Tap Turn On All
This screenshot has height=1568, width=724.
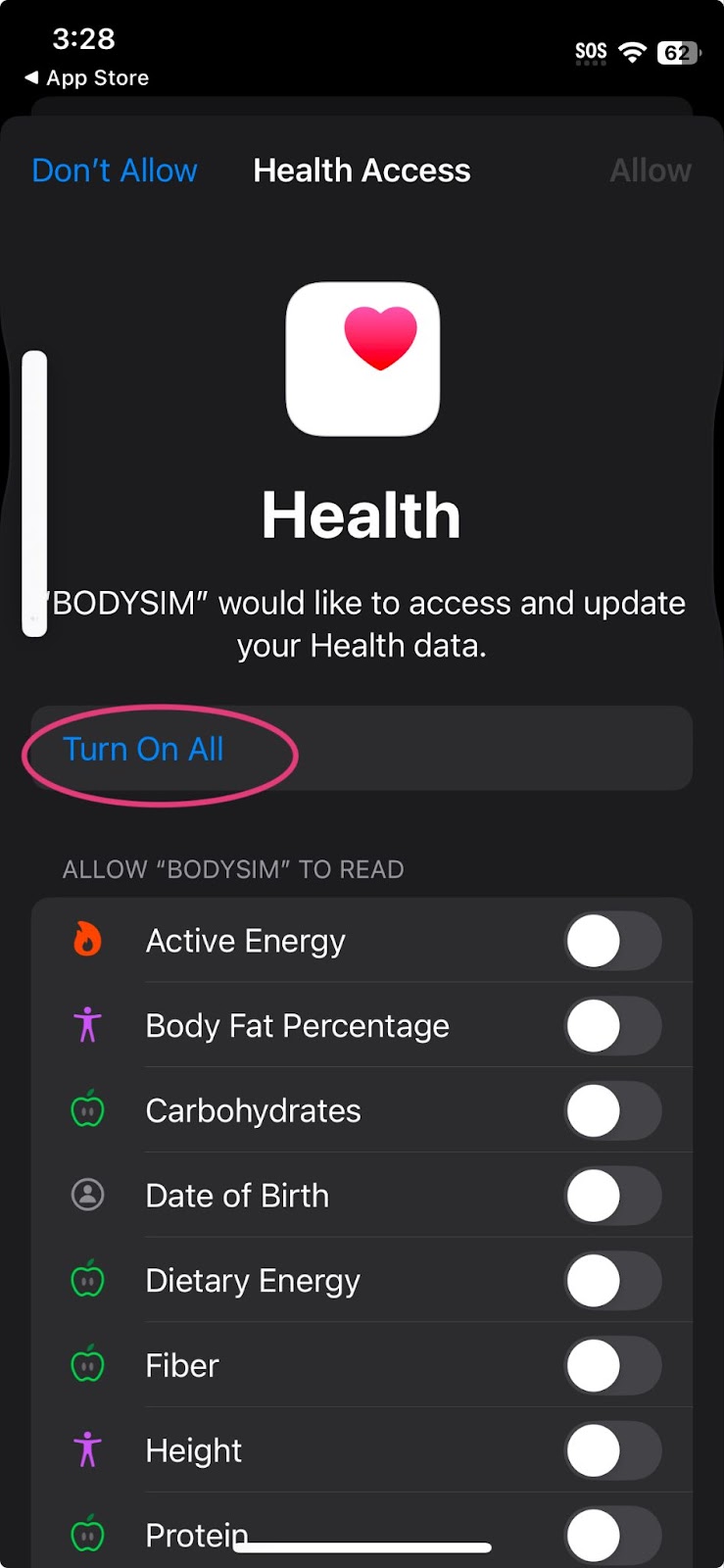pyautogui.click(x=143, y=749)
